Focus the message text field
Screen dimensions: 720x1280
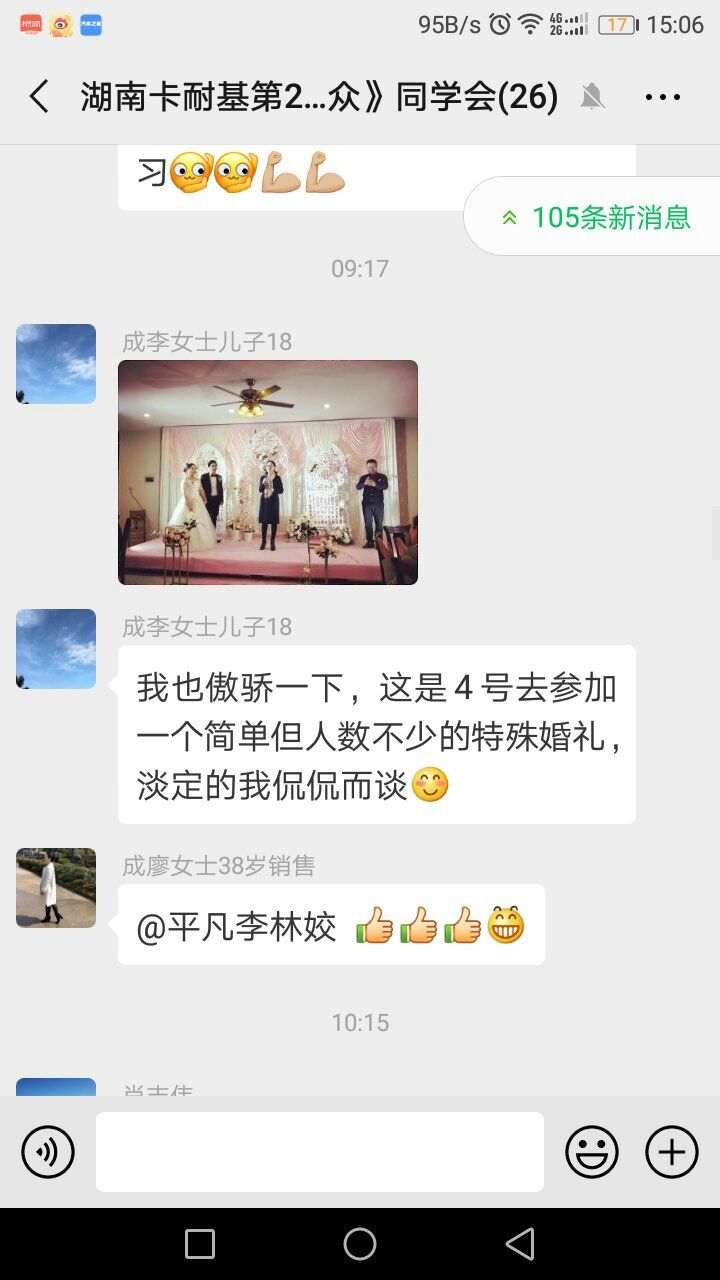click(320, 1152)
